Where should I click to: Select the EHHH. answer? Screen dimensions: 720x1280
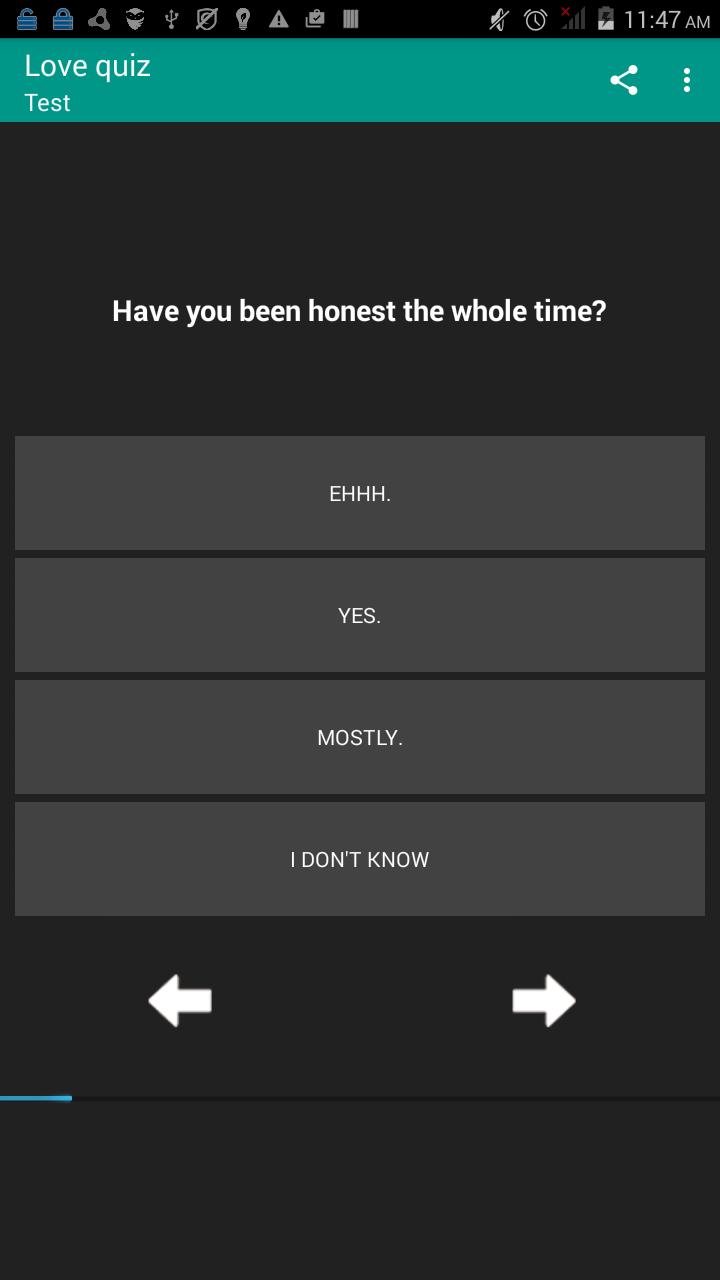pyautogui.click(x=360, y=493)
